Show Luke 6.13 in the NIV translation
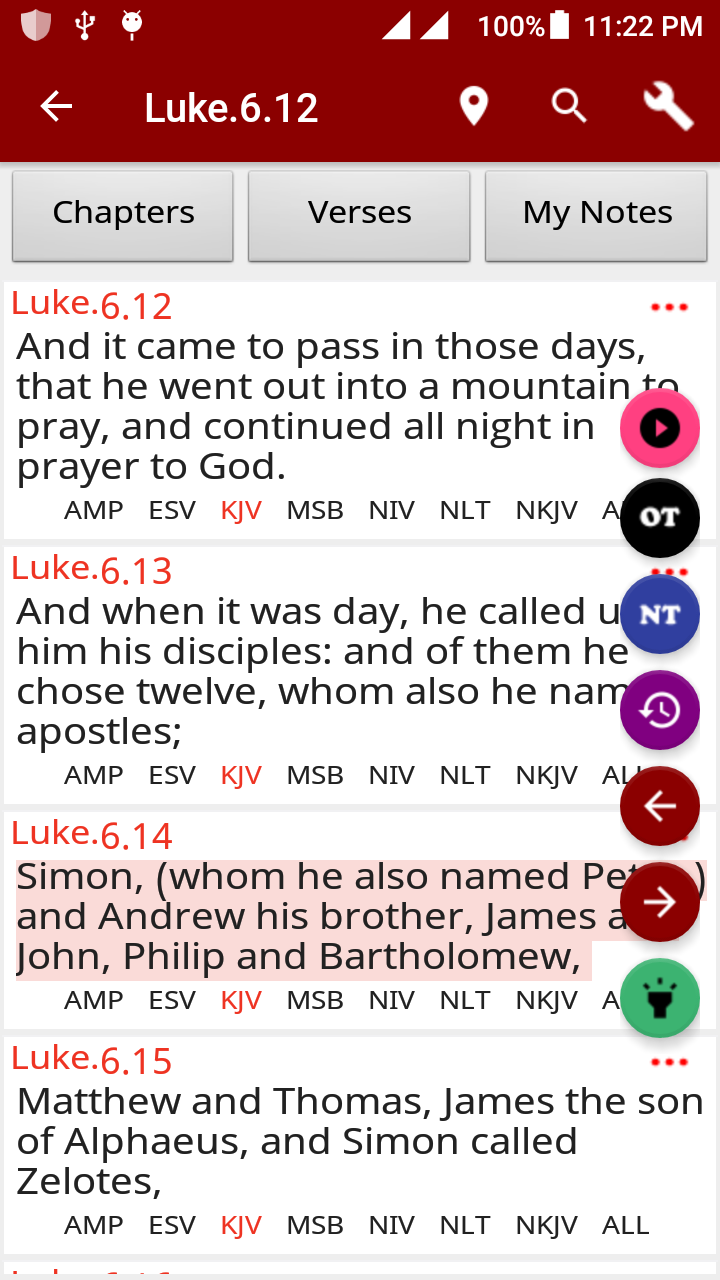Screen dimensions: 720x1280 point(391,775)
